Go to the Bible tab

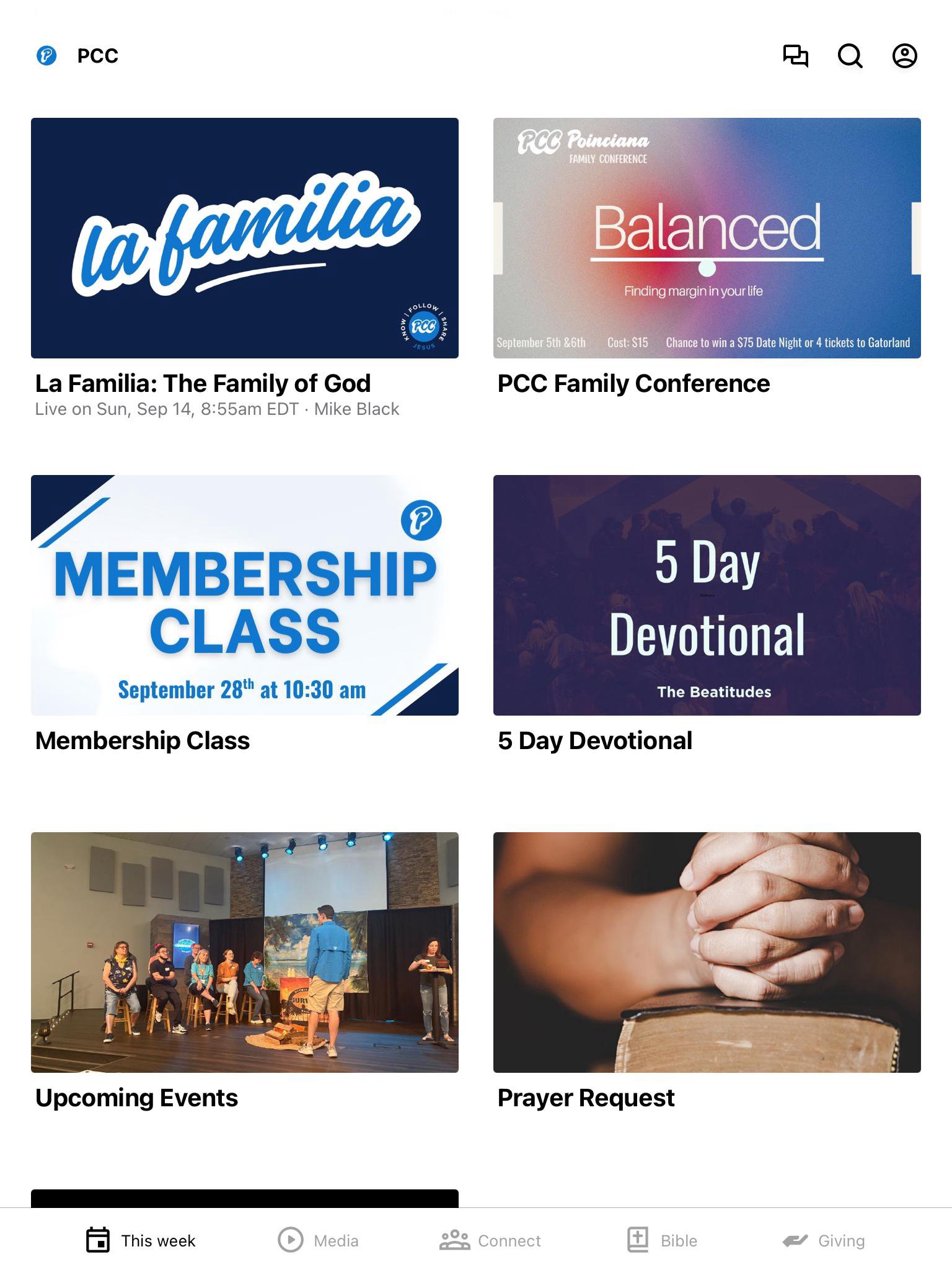tap(662, 1240)
